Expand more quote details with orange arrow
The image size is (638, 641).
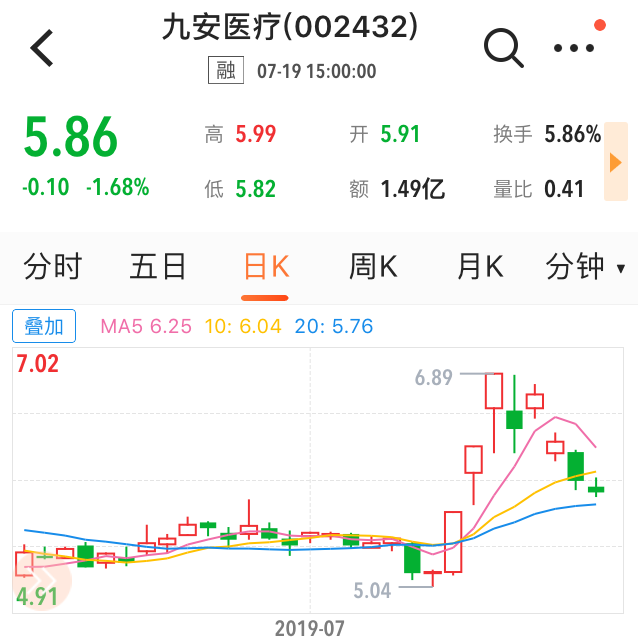[x=616, y=162]
